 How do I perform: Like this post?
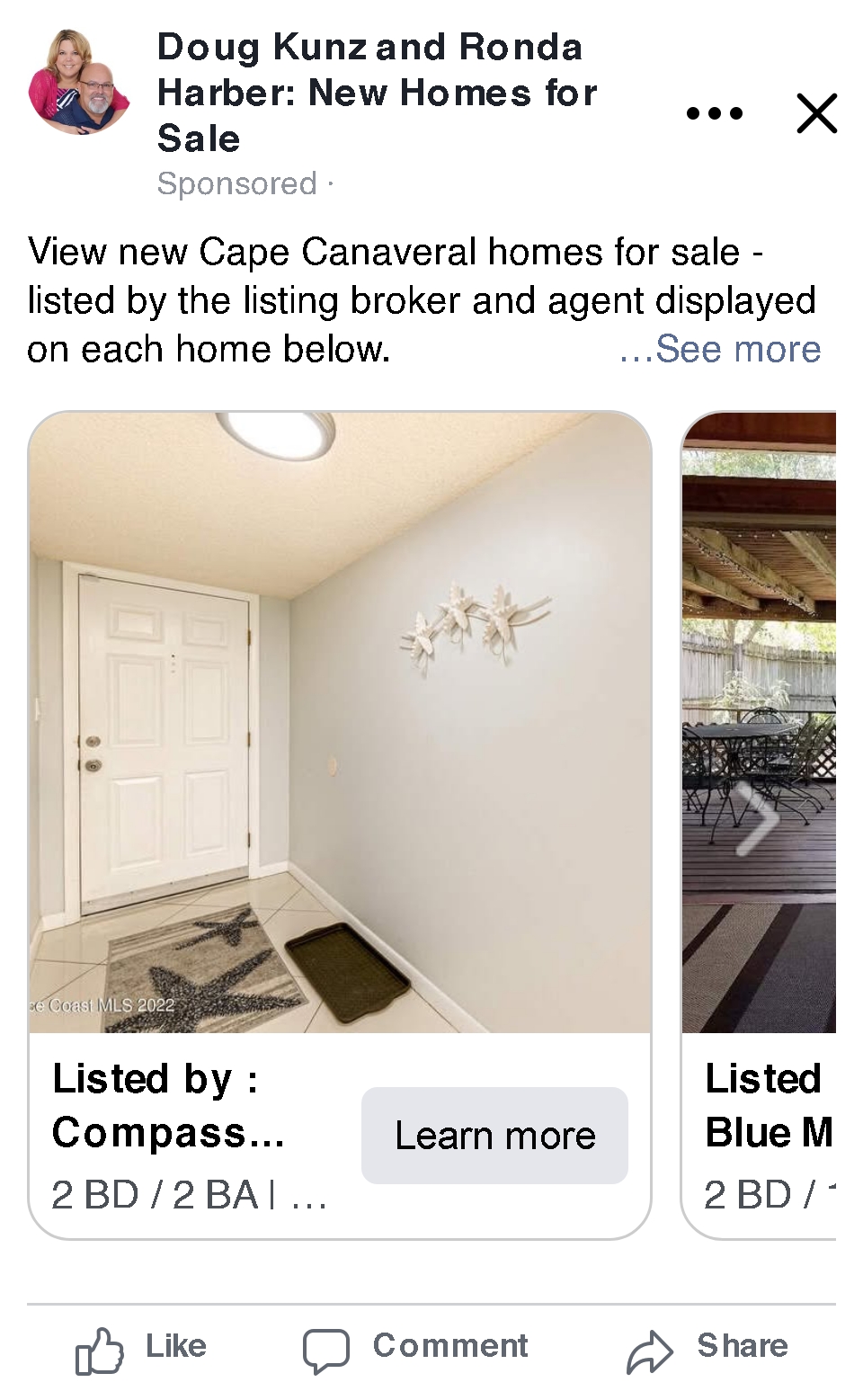click(x=142, y=1348)
